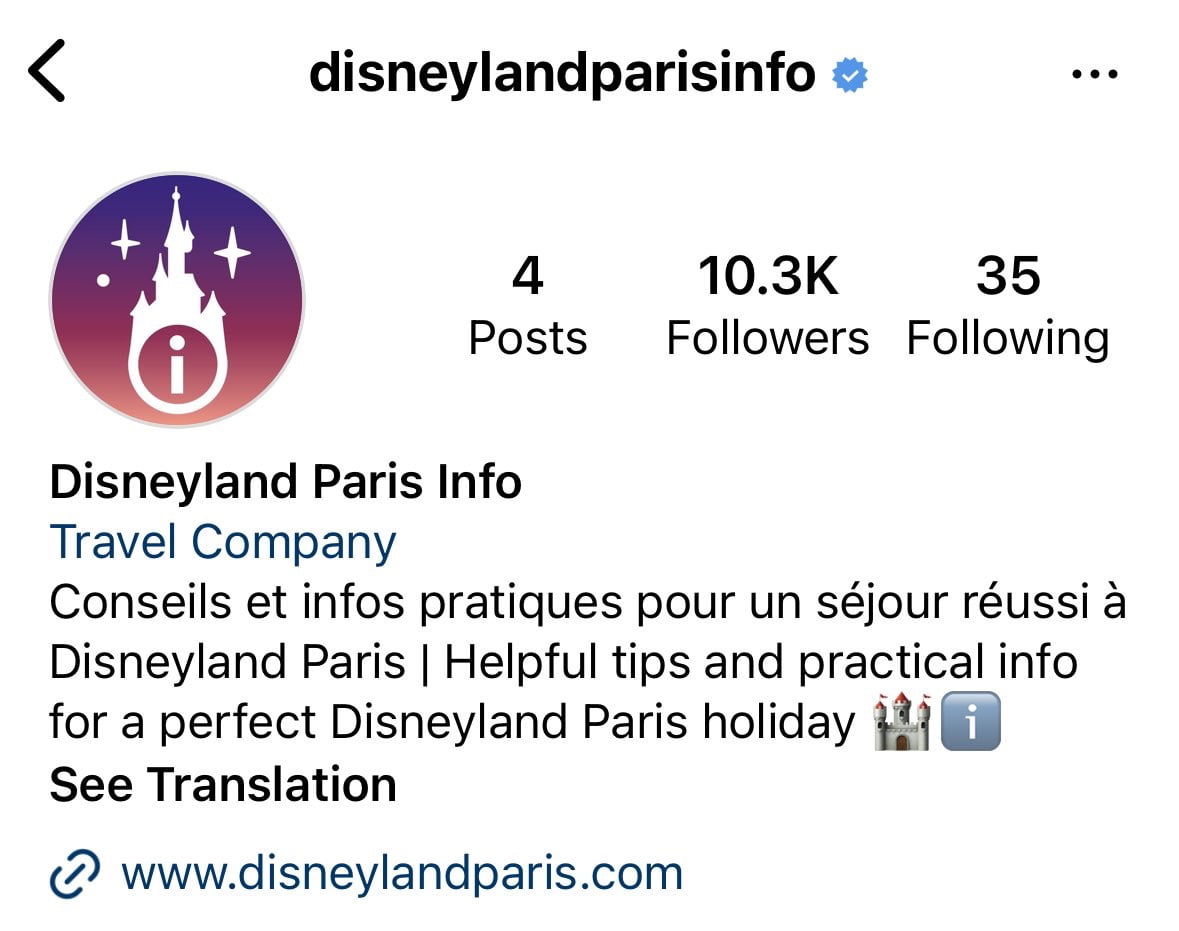Go back using the arrow
The image size is (1179, 931).
click(47, 72)
